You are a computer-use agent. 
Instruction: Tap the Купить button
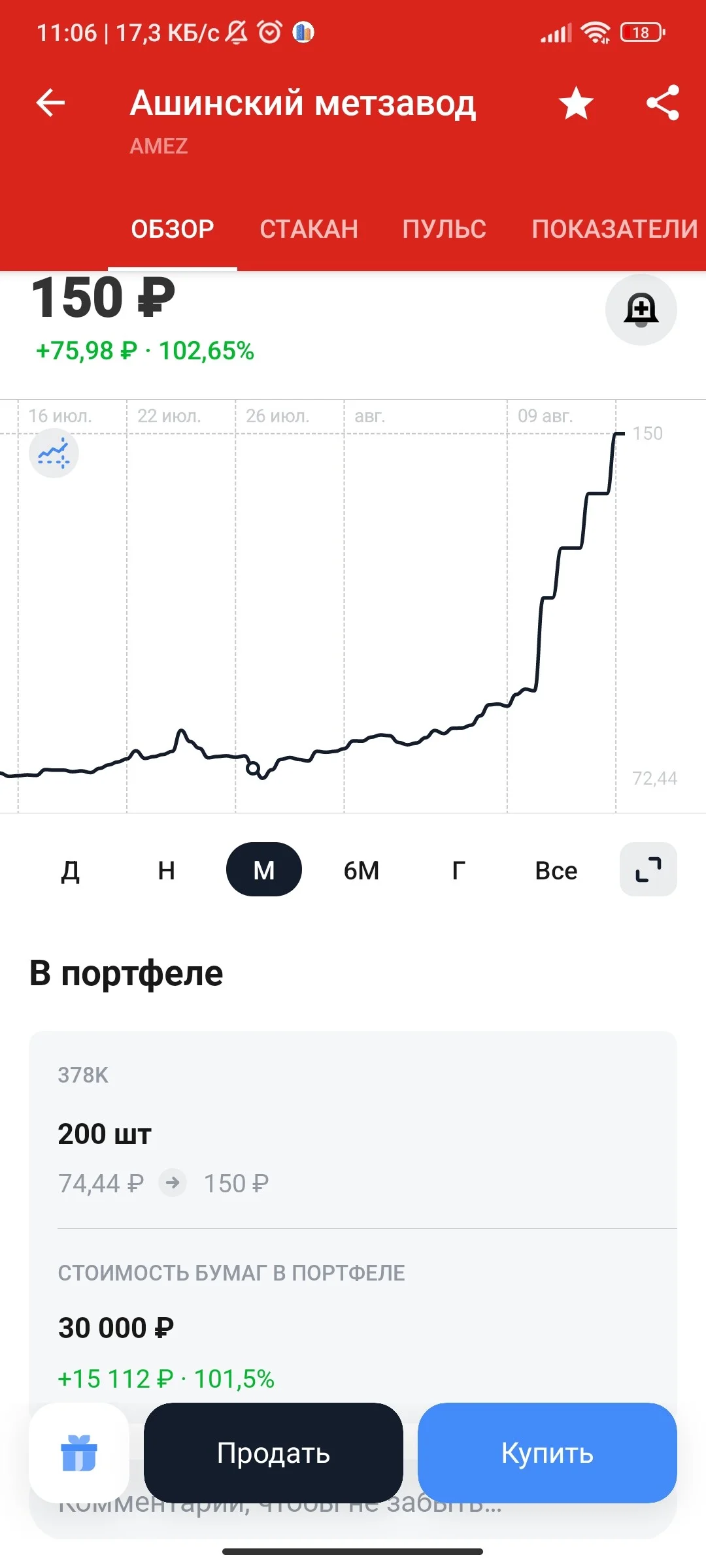point(547,1453)
